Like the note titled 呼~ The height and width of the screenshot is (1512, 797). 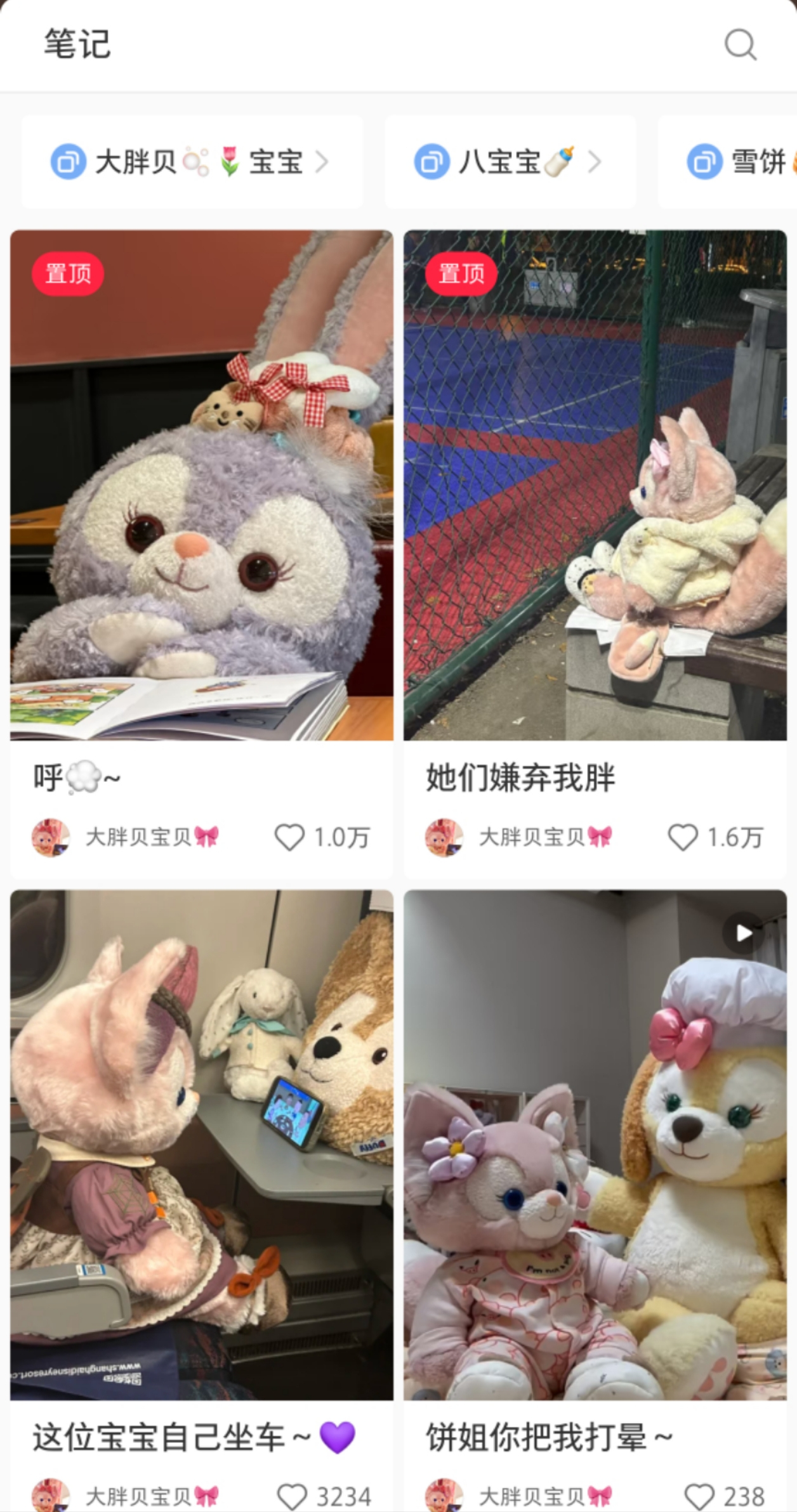tap(289, 837)
